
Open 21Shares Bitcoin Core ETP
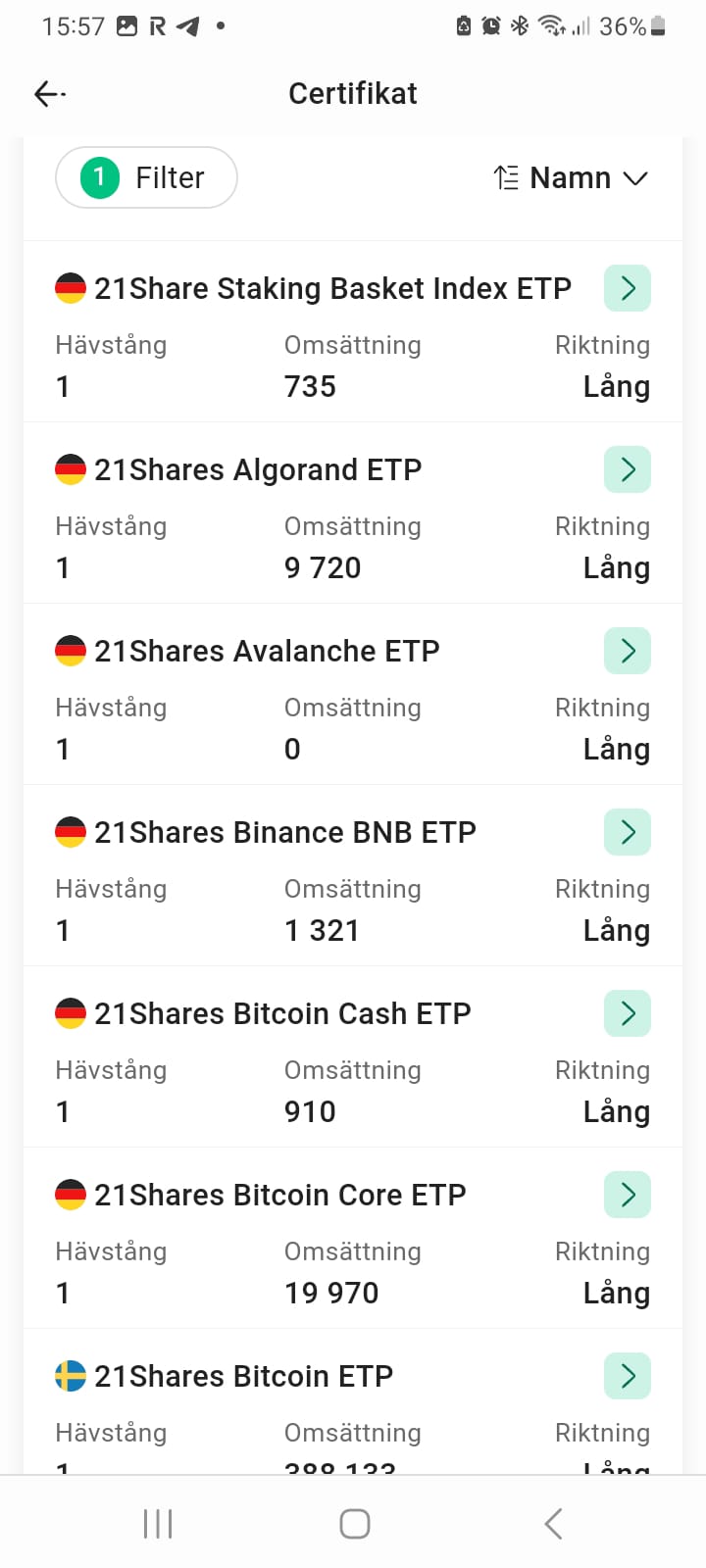(628, 1195)
